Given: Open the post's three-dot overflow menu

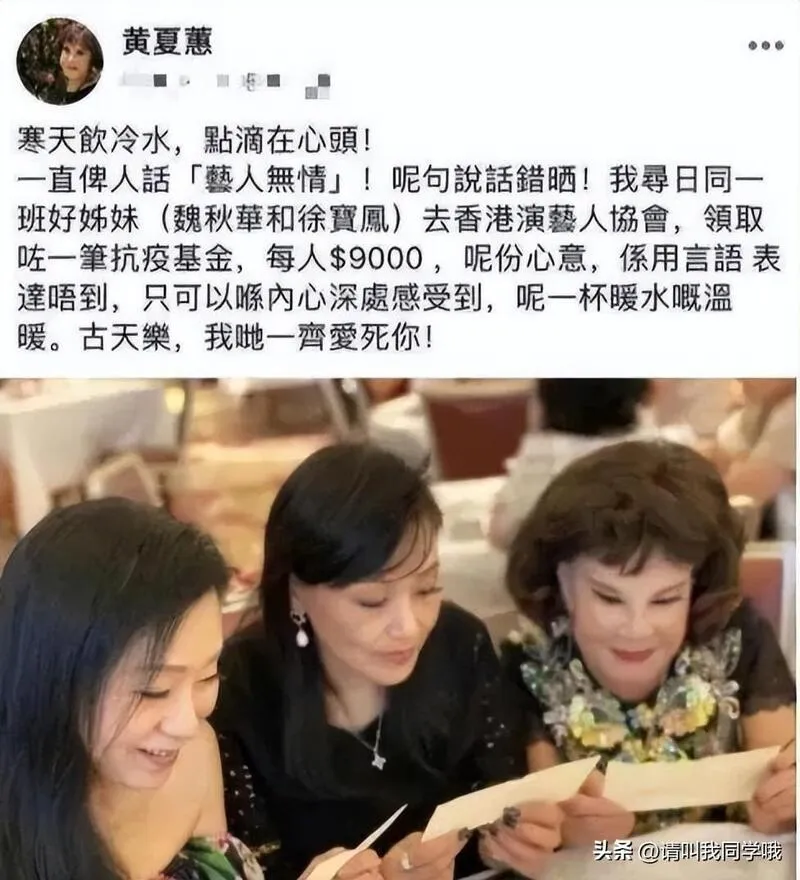Looking at the screenshot, I should (765, 45).
